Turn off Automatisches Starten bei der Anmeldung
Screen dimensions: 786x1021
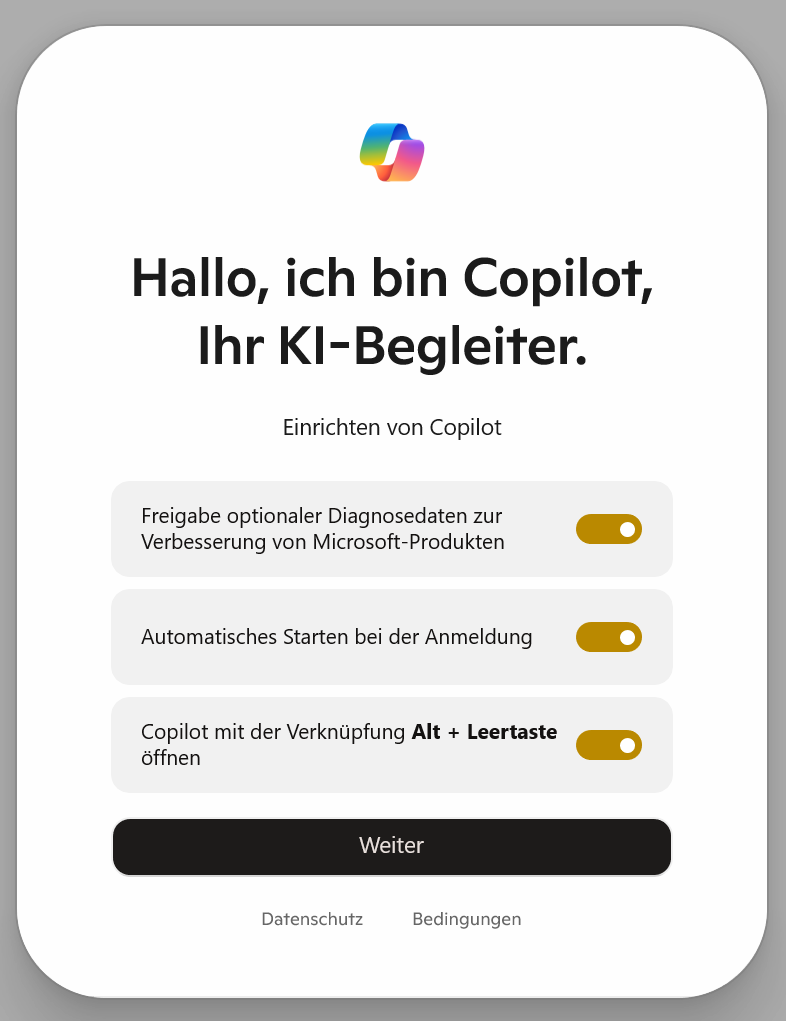pos(608,637)
